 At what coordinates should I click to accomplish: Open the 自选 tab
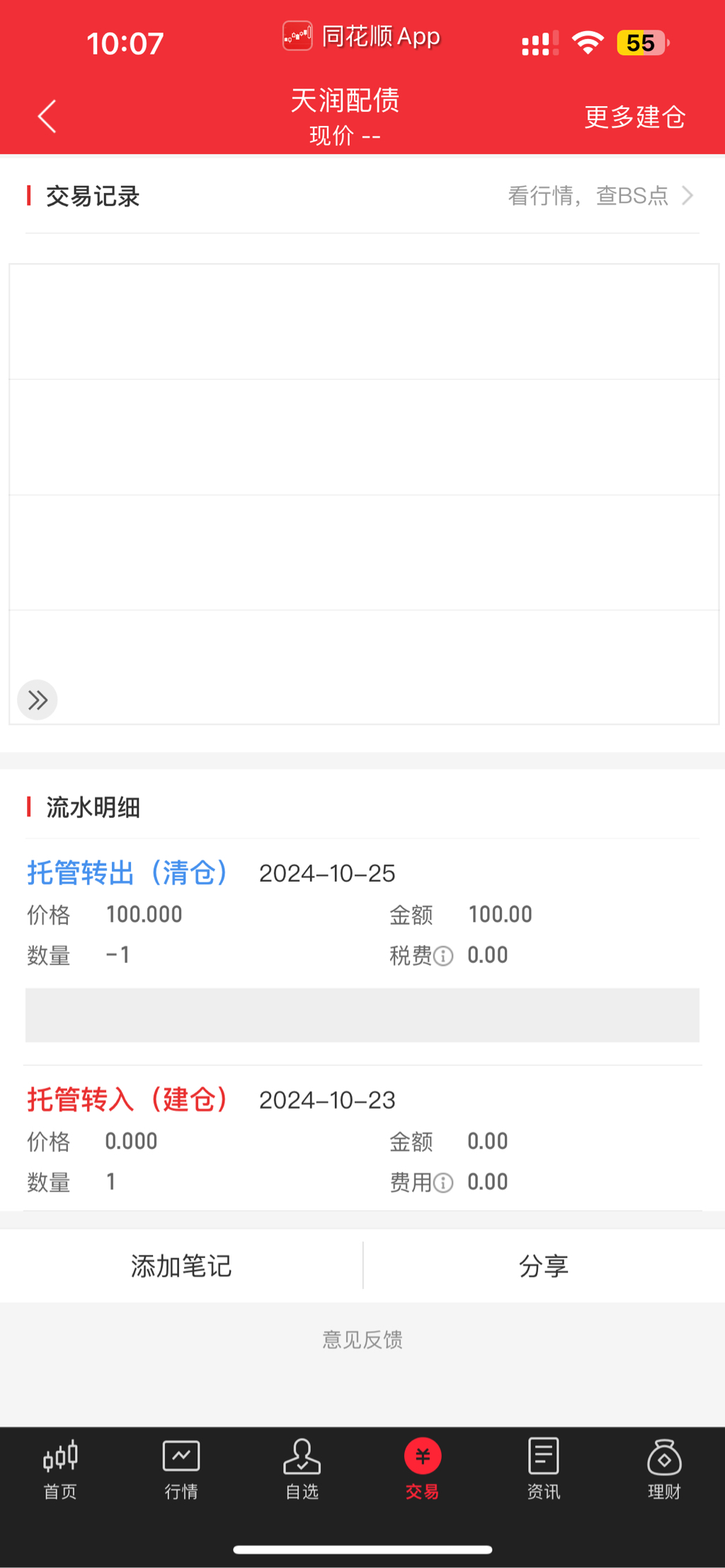tap(302, 1469)
